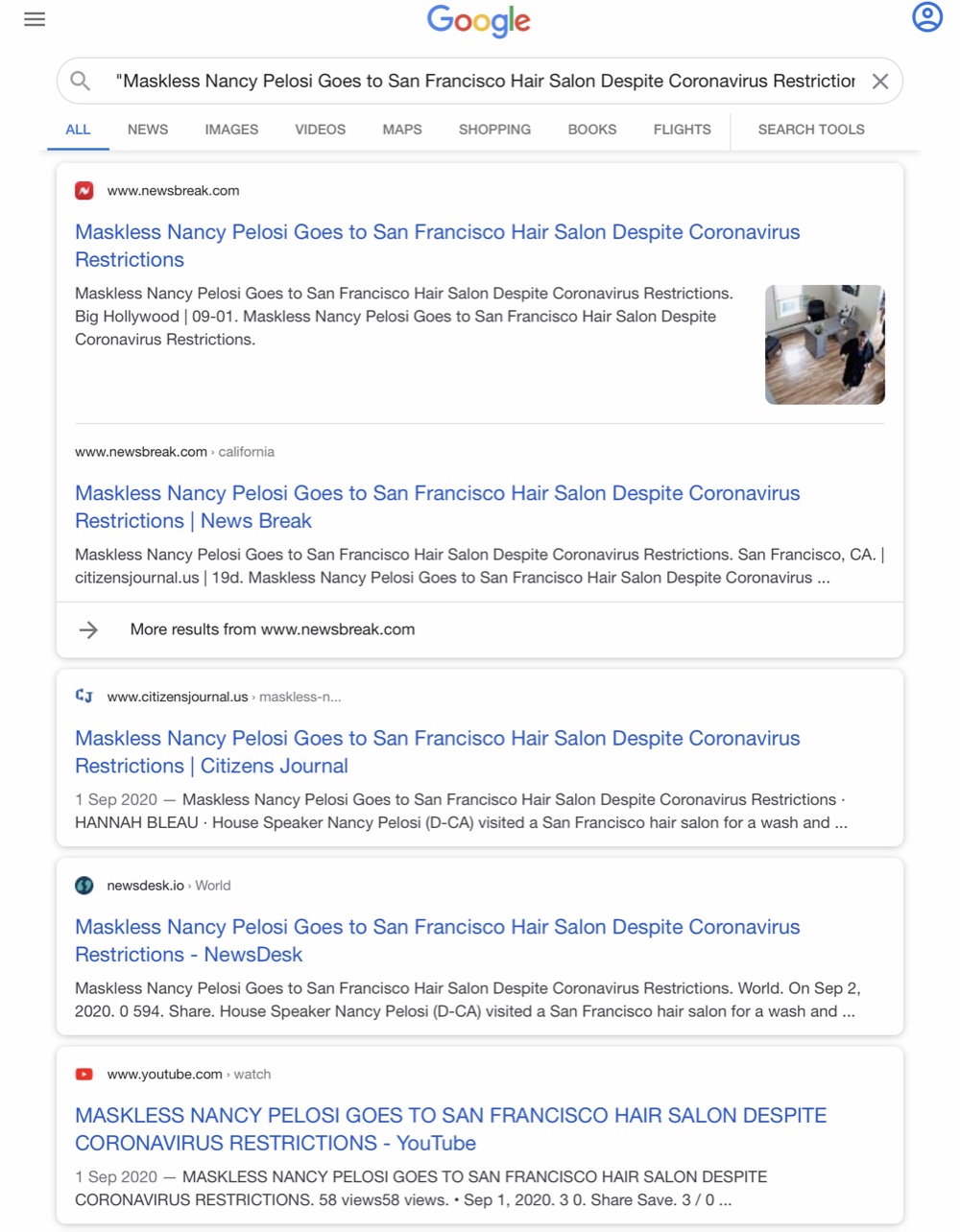The image size is (960, 1232).
Task: Open the NewsDesk result
Action: pyautogui.click(x=438, y=940)
